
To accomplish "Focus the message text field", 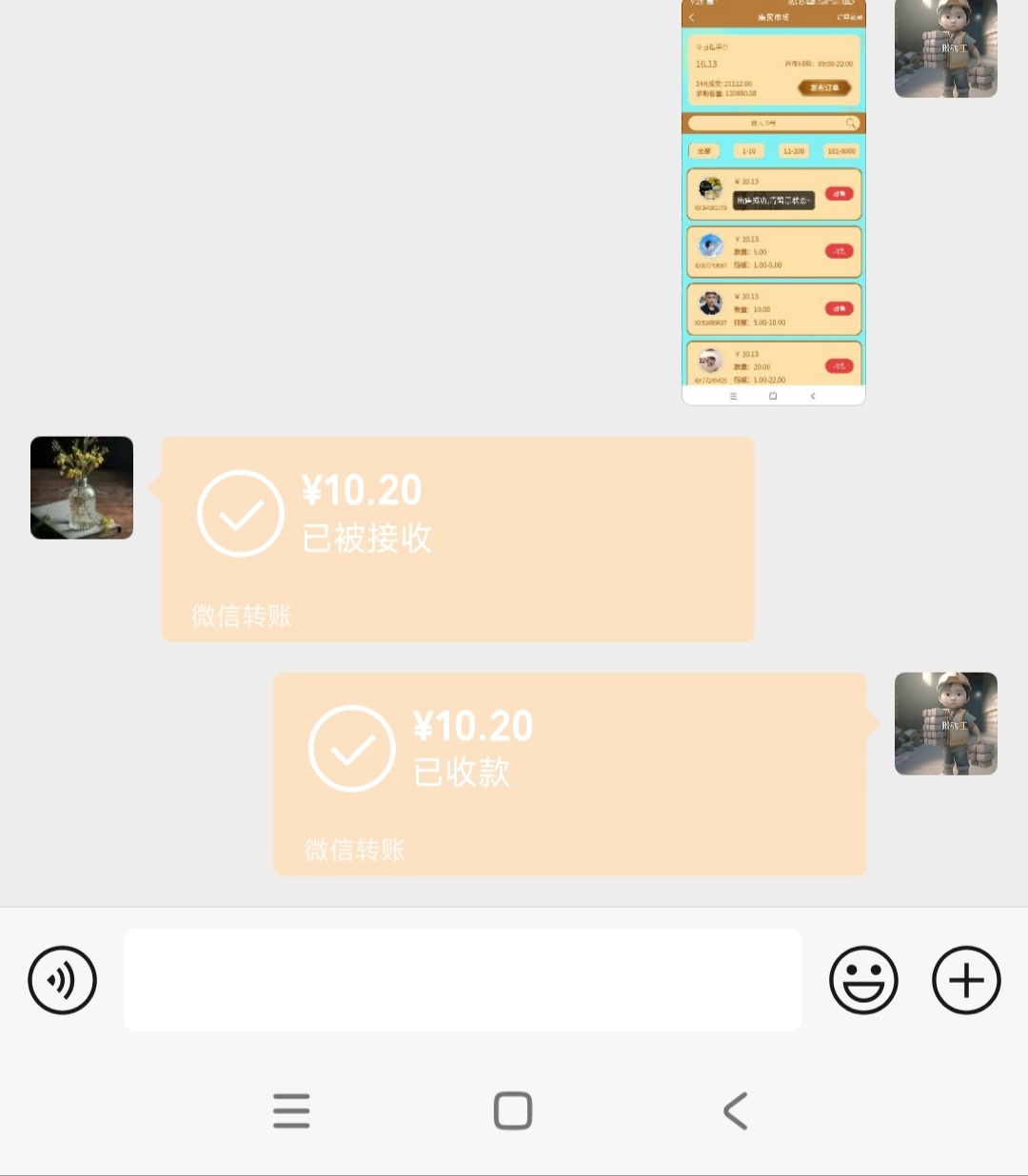I will (462, 980).
